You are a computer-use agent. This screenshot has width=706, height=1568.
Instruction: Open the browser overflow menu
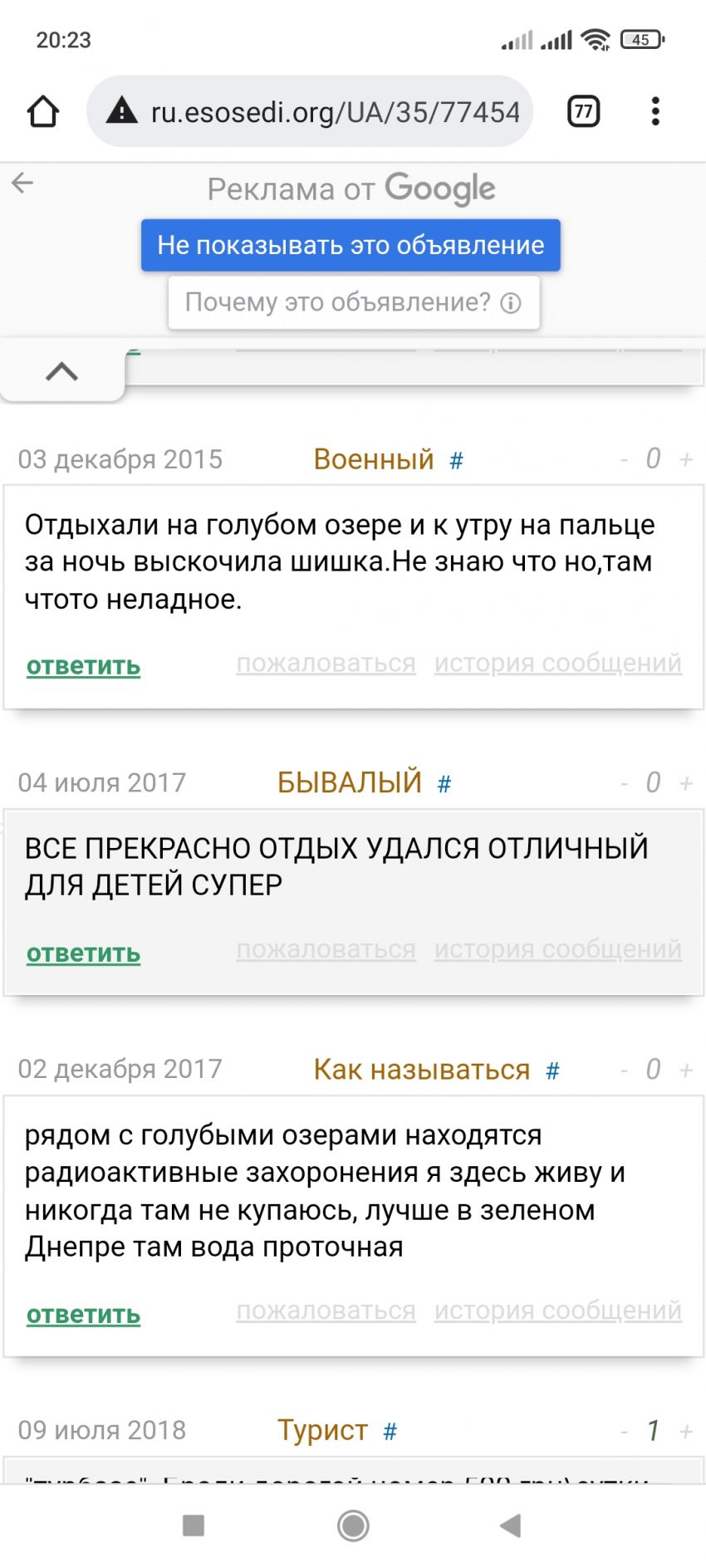coord(655,111)
